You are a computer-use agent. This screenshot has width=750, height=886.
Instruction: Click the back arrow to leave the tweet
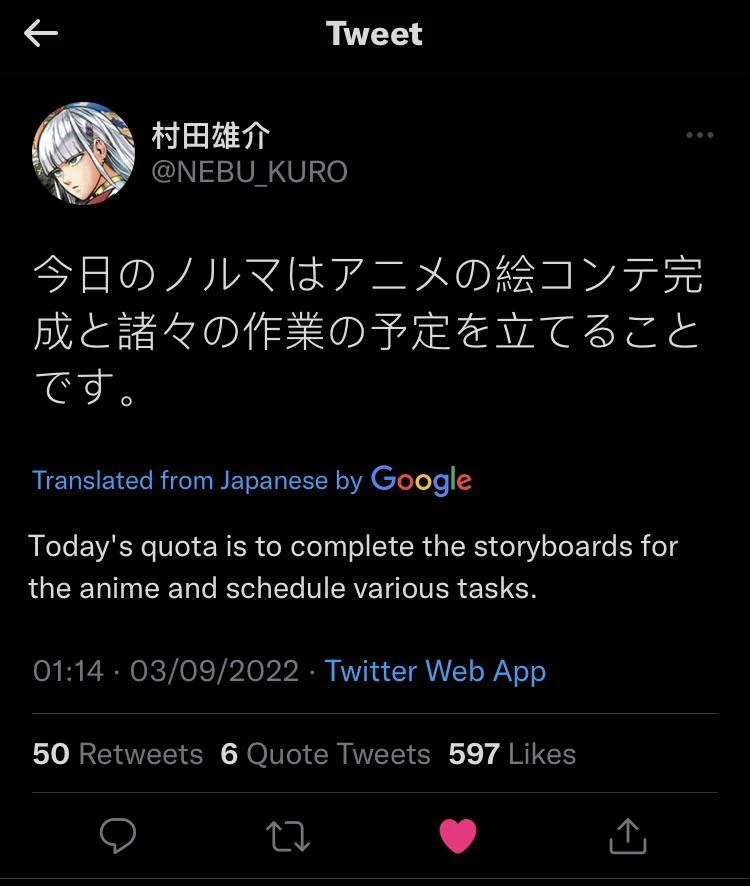(38, 33)
